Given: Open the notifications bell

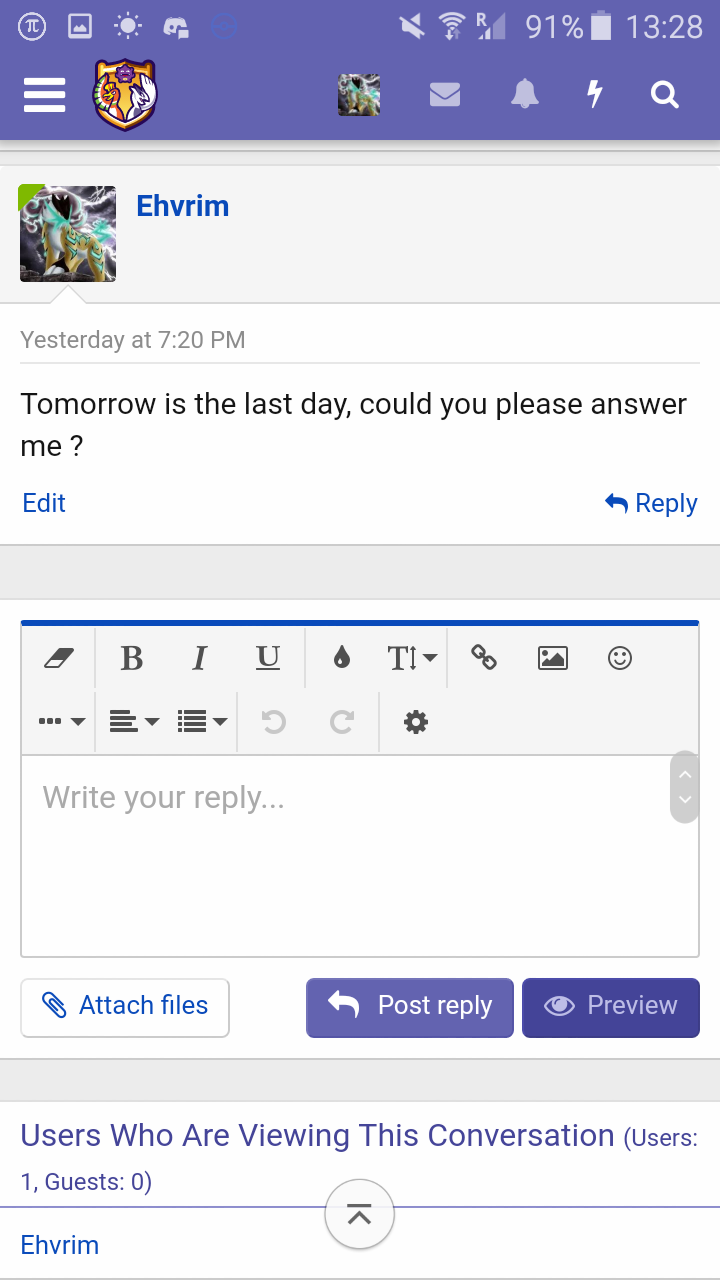Looking at the screenshot, I should [525, 95].
